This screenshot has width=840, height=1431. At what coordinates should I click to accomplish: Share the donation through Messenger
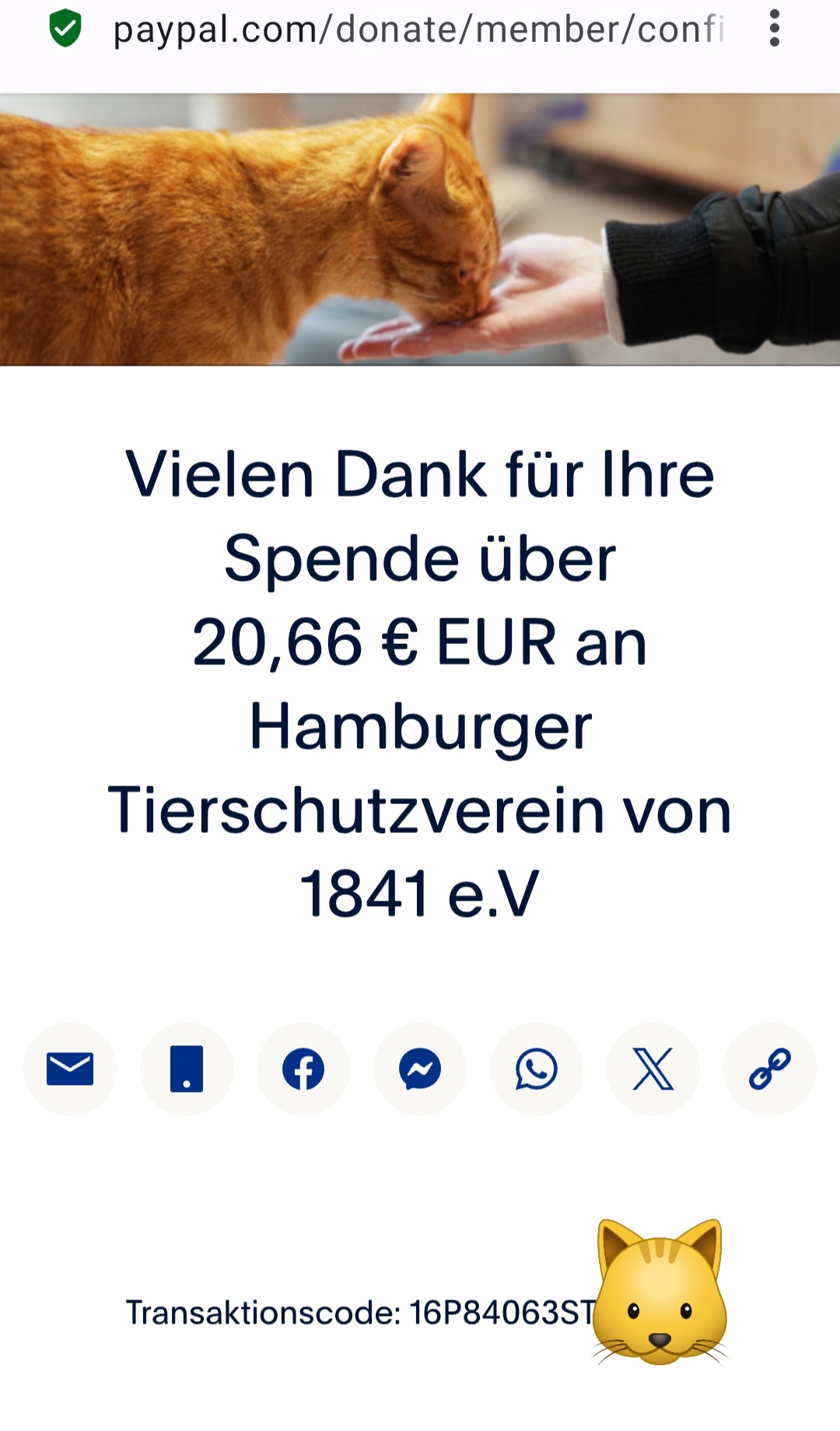tap(420, 1069)
